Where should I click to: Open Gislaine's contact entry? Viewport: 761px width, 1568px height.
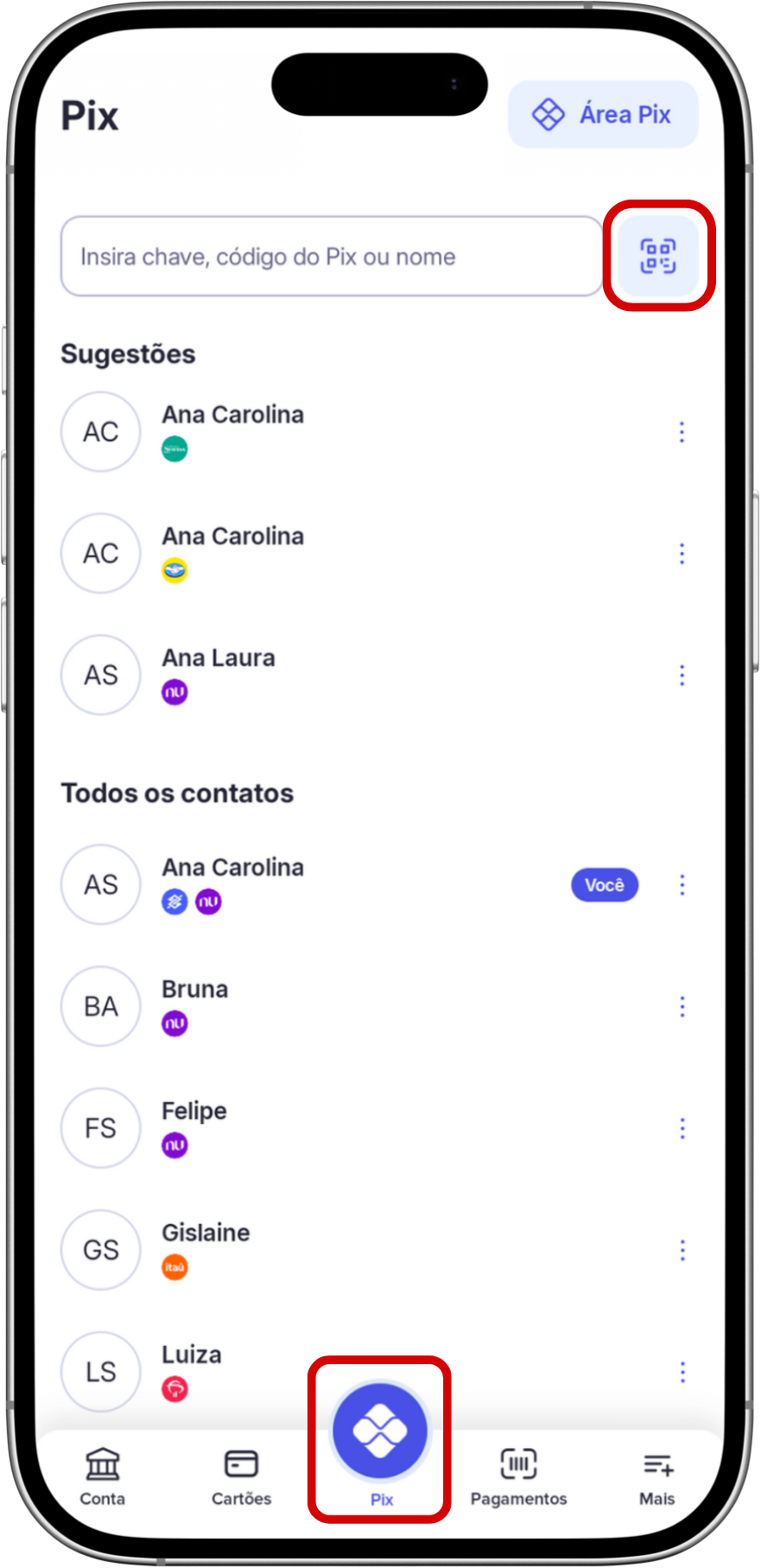coord(206,1248)
